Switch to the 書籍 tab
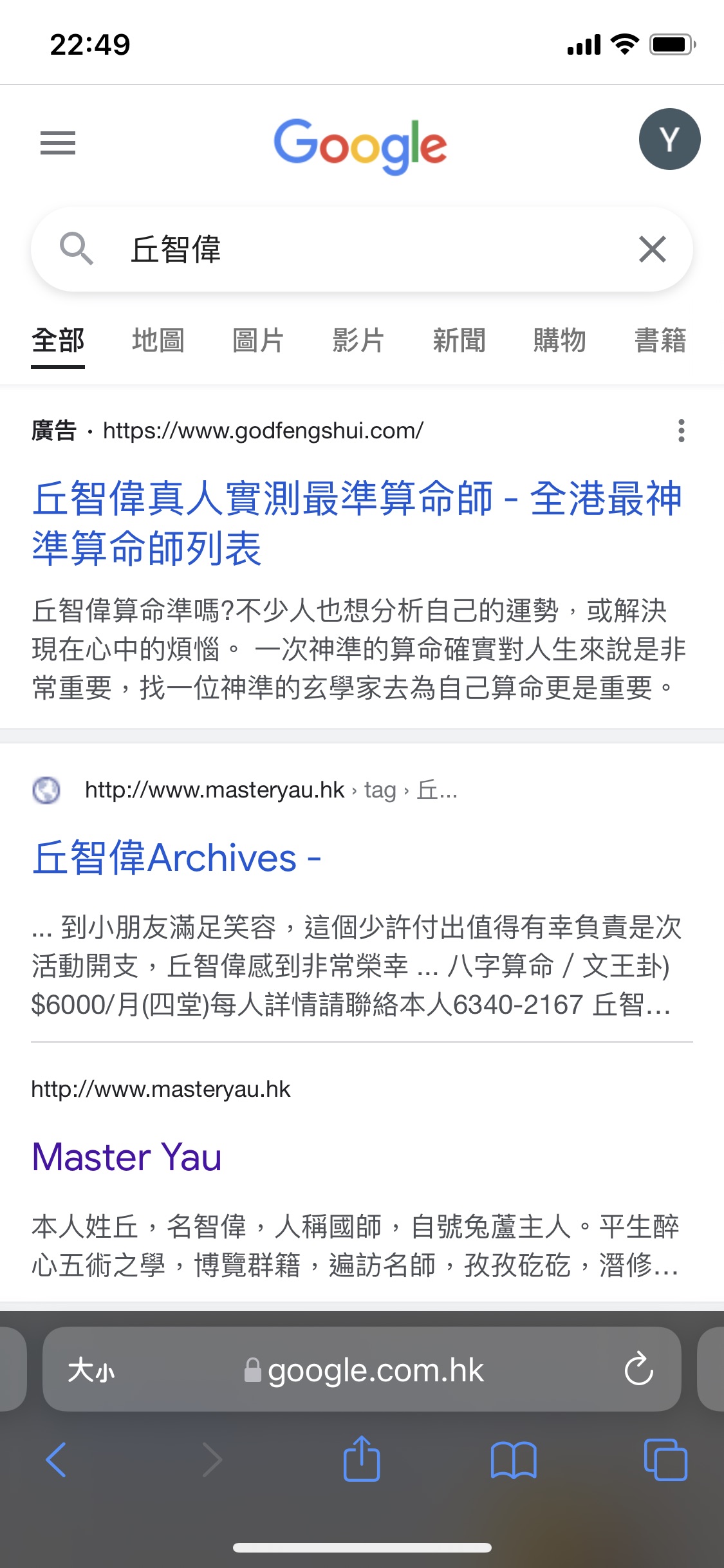 [660, 341]
